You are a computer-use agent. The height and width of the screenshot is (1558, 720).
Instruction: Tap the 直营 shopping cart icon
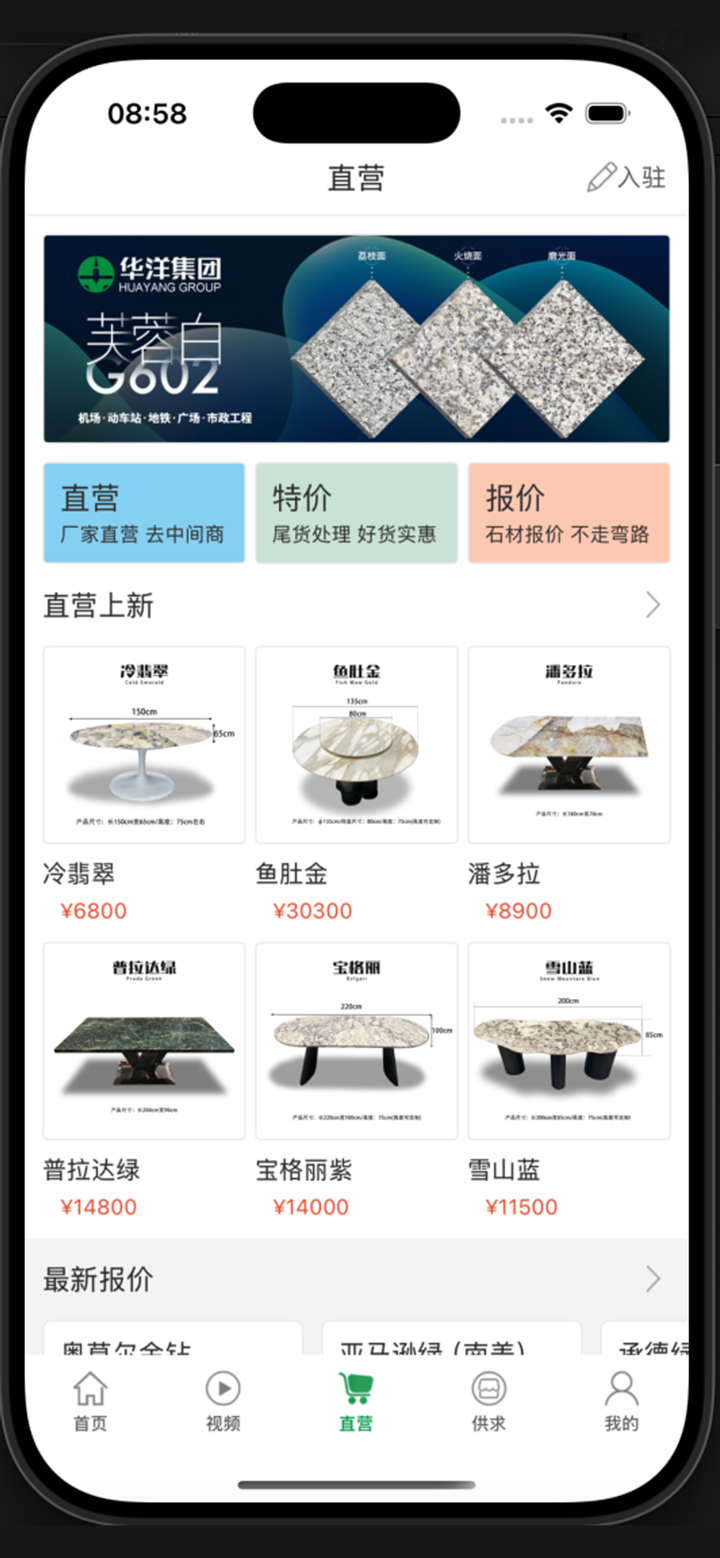[x=356, y=1388]
